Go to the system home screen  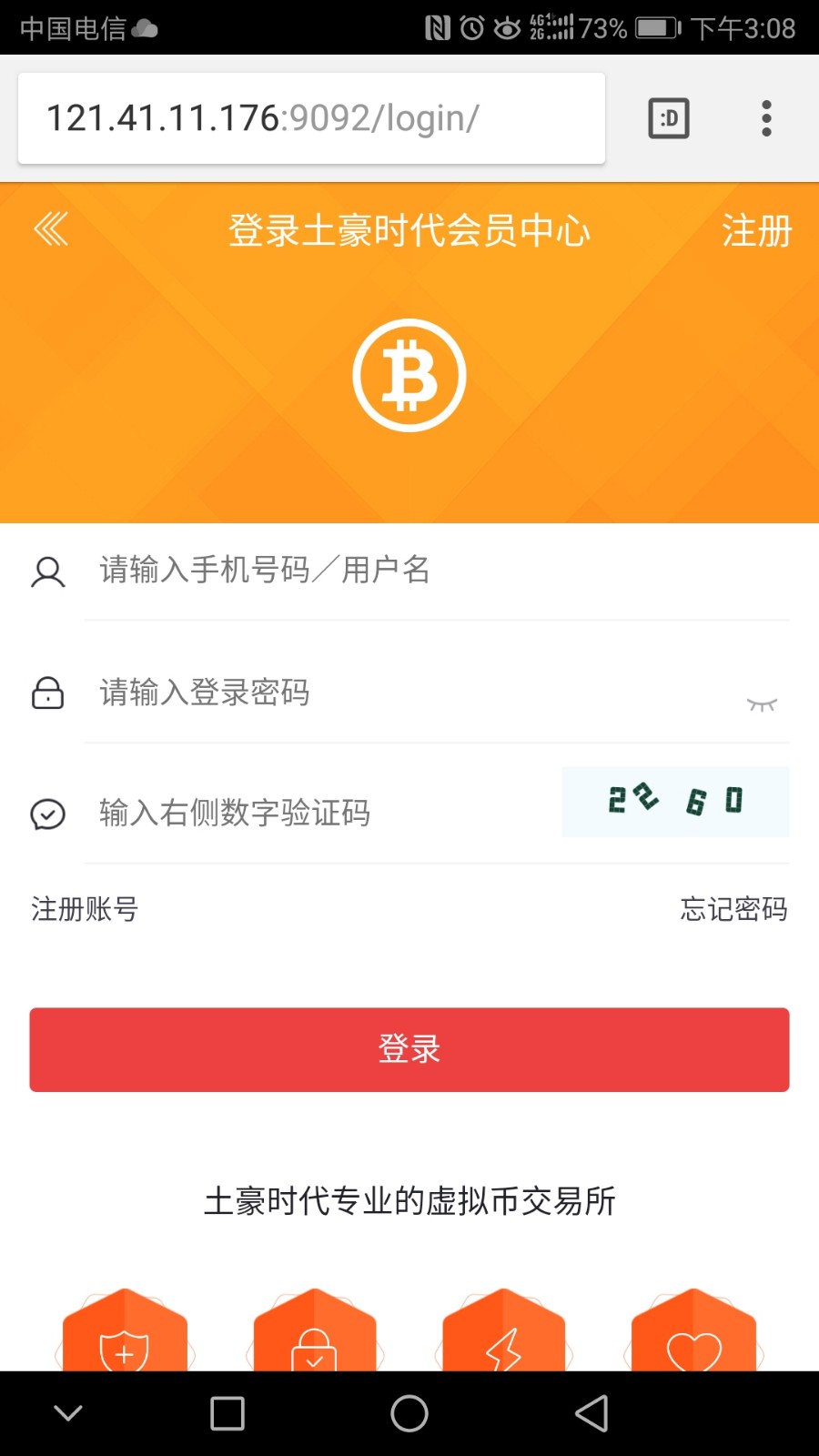click(409, 1413)
